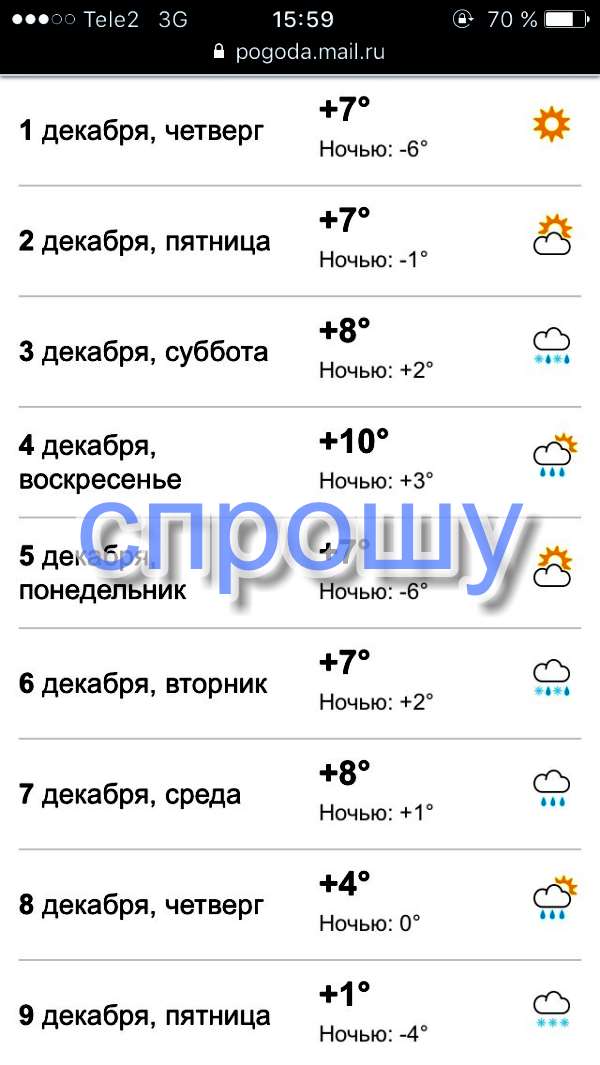View the 8 декабря, четверг day
600x1065 pixels.
coord(142,906)
